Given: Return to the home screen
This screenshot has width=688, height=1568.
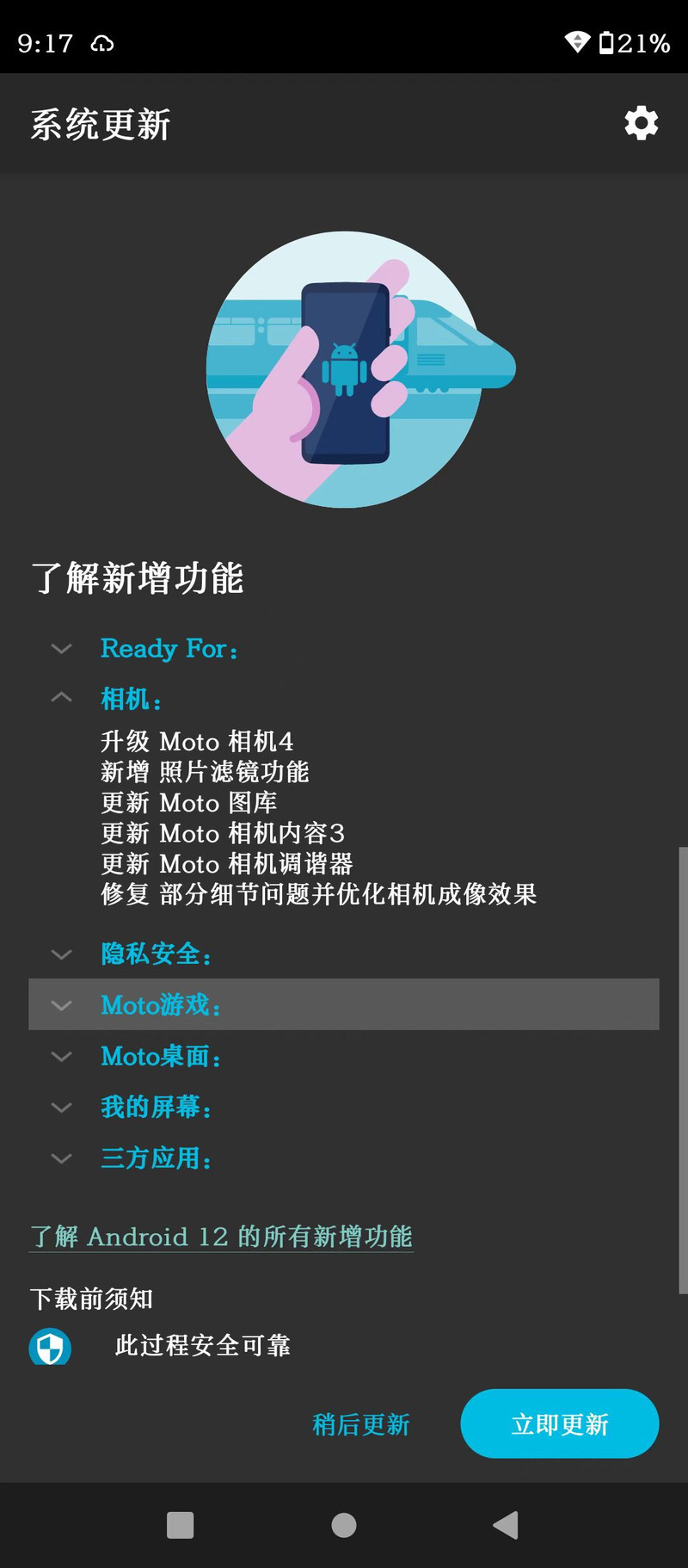Looking at the screenshot, I should [344, 1525].
